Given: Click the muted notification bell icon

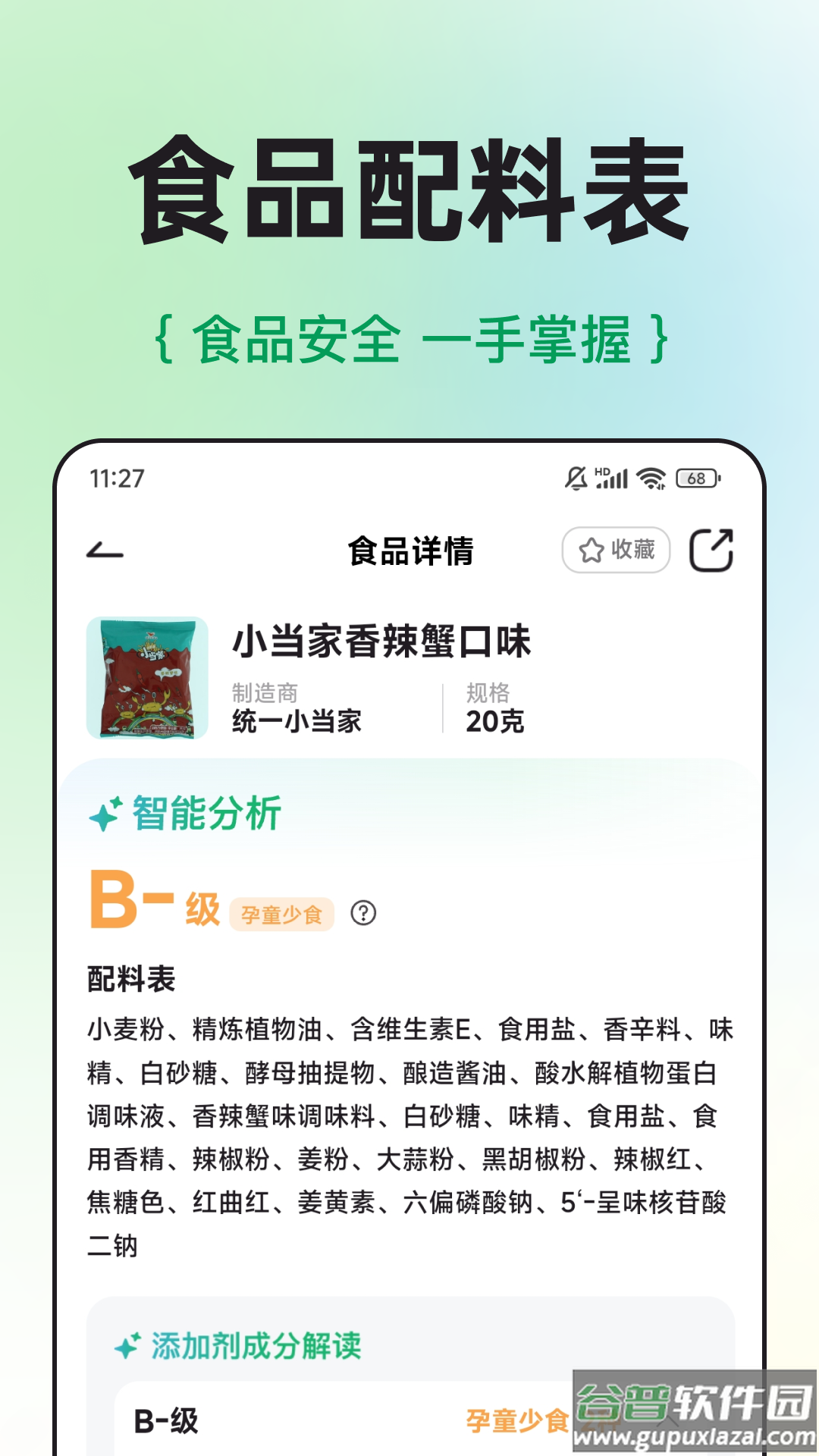Looking at the screenshot, I should coord(574,477).
